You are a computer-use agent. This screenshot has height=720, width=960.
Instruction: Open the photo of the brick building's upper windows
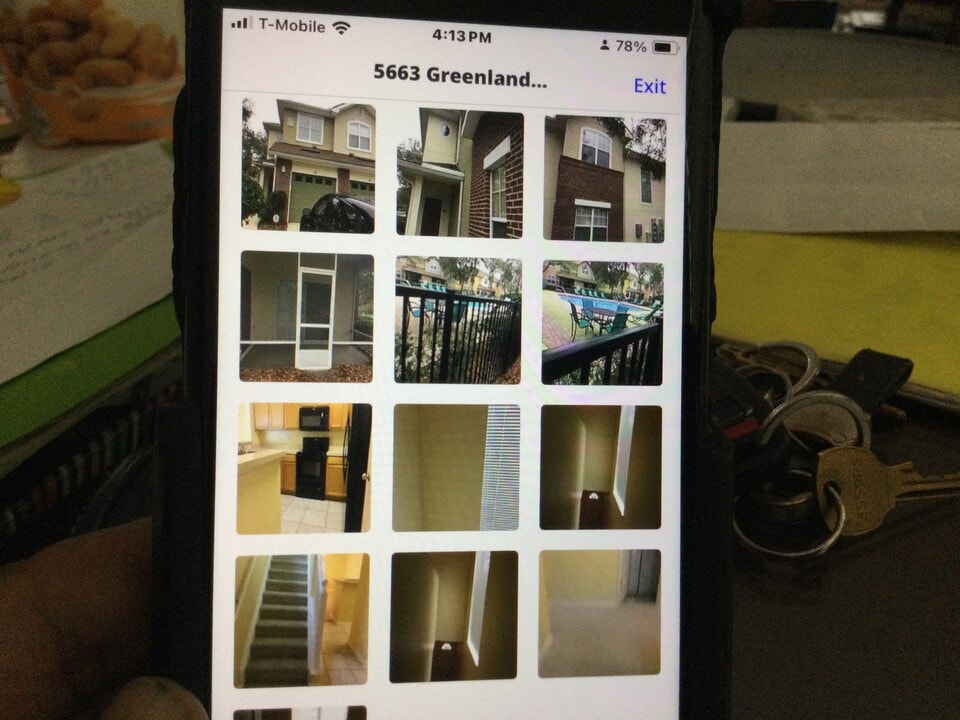604,178
